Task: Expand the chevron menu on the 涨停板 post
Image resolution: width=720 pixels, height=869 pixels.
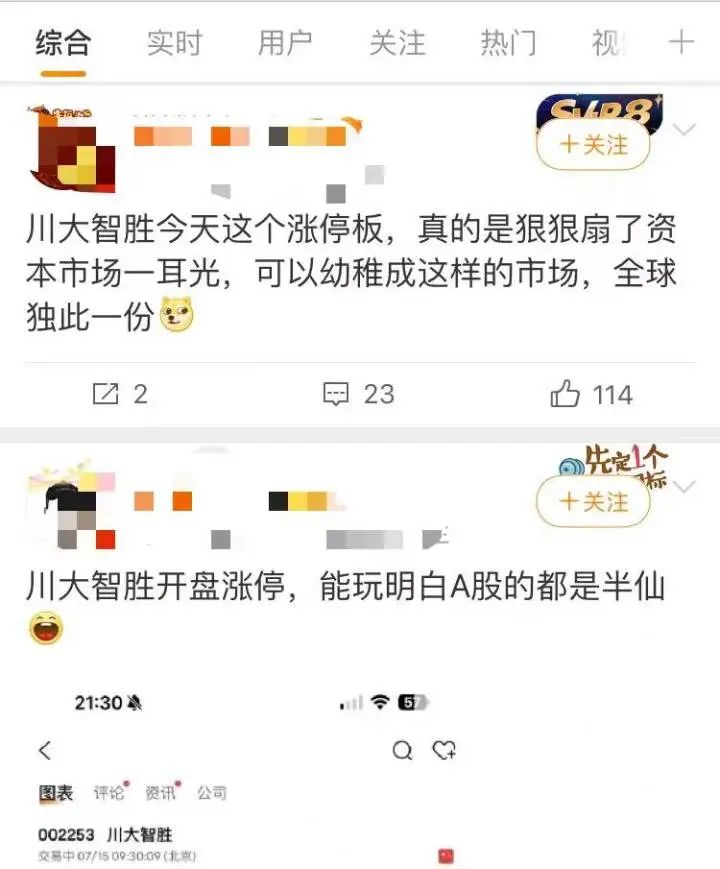Action: pyautogui.click(x=686, y=130)
